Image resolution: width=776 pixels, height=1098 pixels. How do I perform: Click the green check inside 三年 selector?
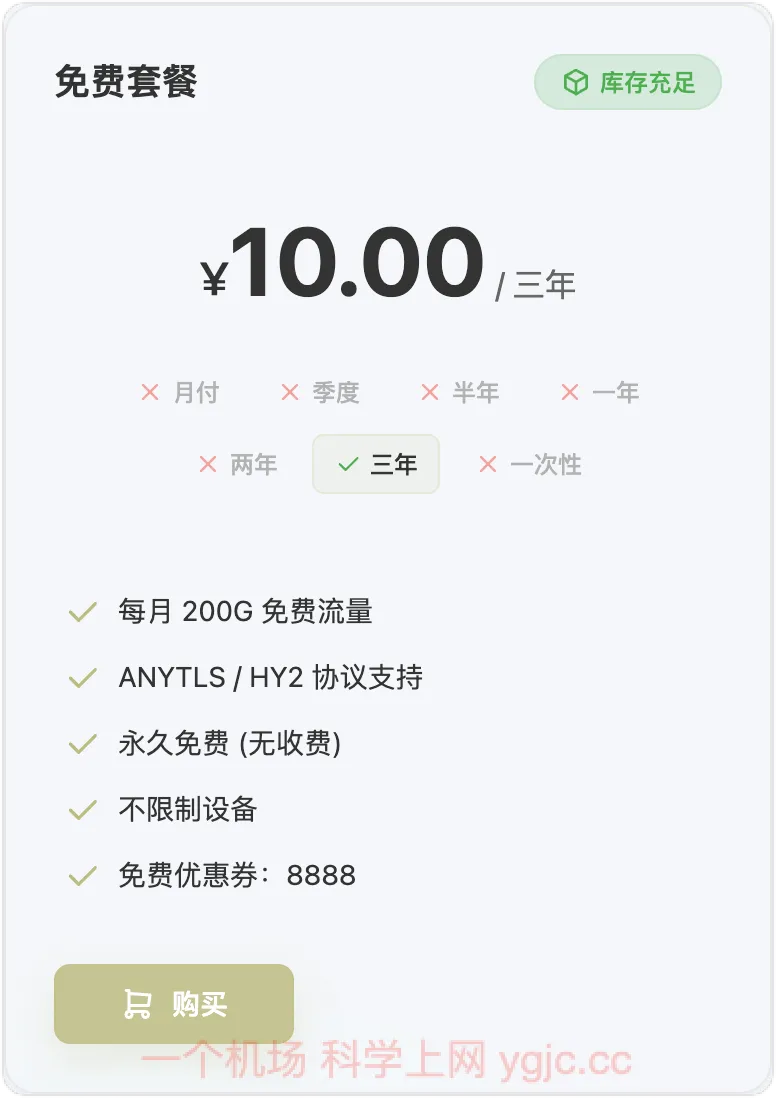[x=347, y=464]
